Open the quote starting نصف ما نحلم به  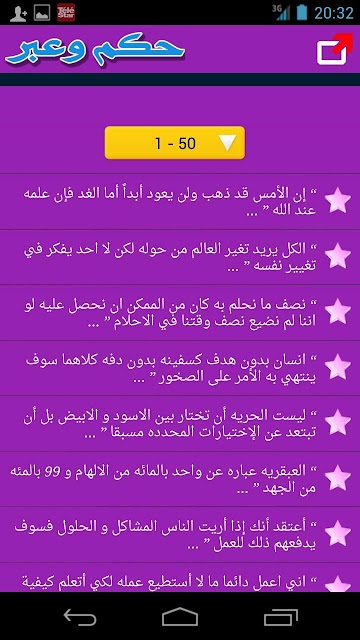(x=180, y=313)
